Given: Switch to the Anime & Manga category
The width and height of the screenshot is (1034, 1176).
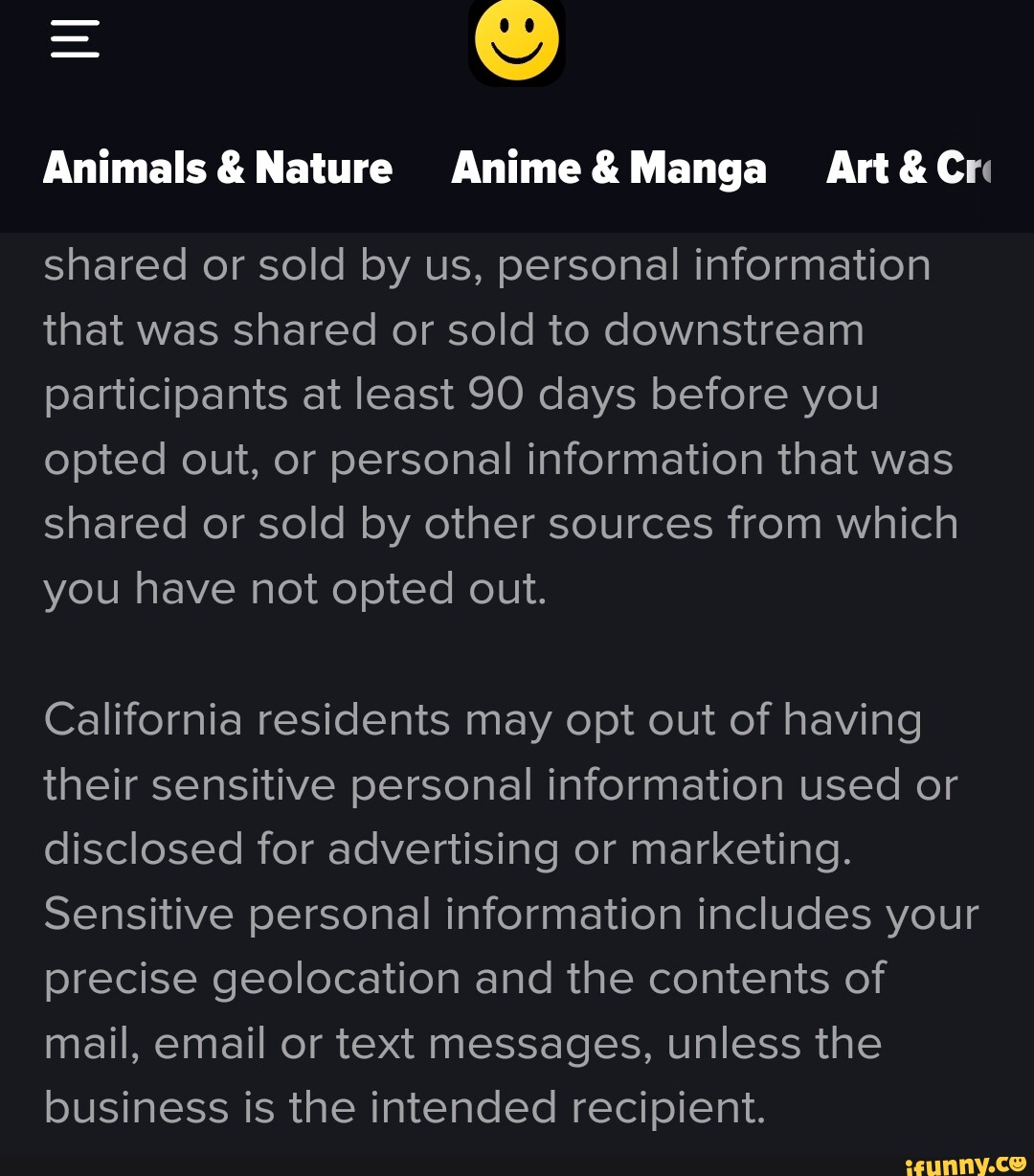Looking at the screenshot, I should (609, 169).
